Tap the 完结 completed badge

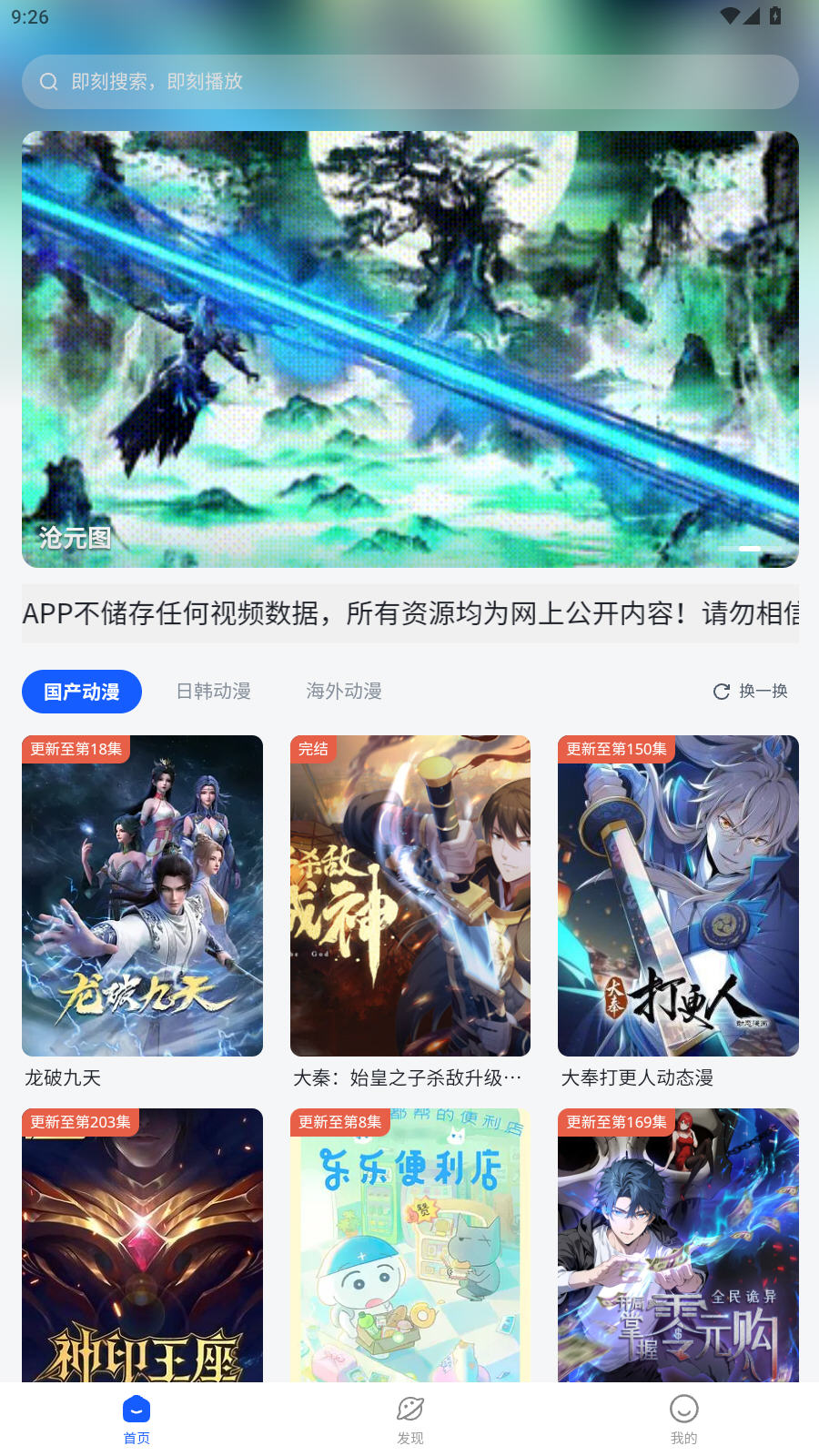tap(312, 749)
